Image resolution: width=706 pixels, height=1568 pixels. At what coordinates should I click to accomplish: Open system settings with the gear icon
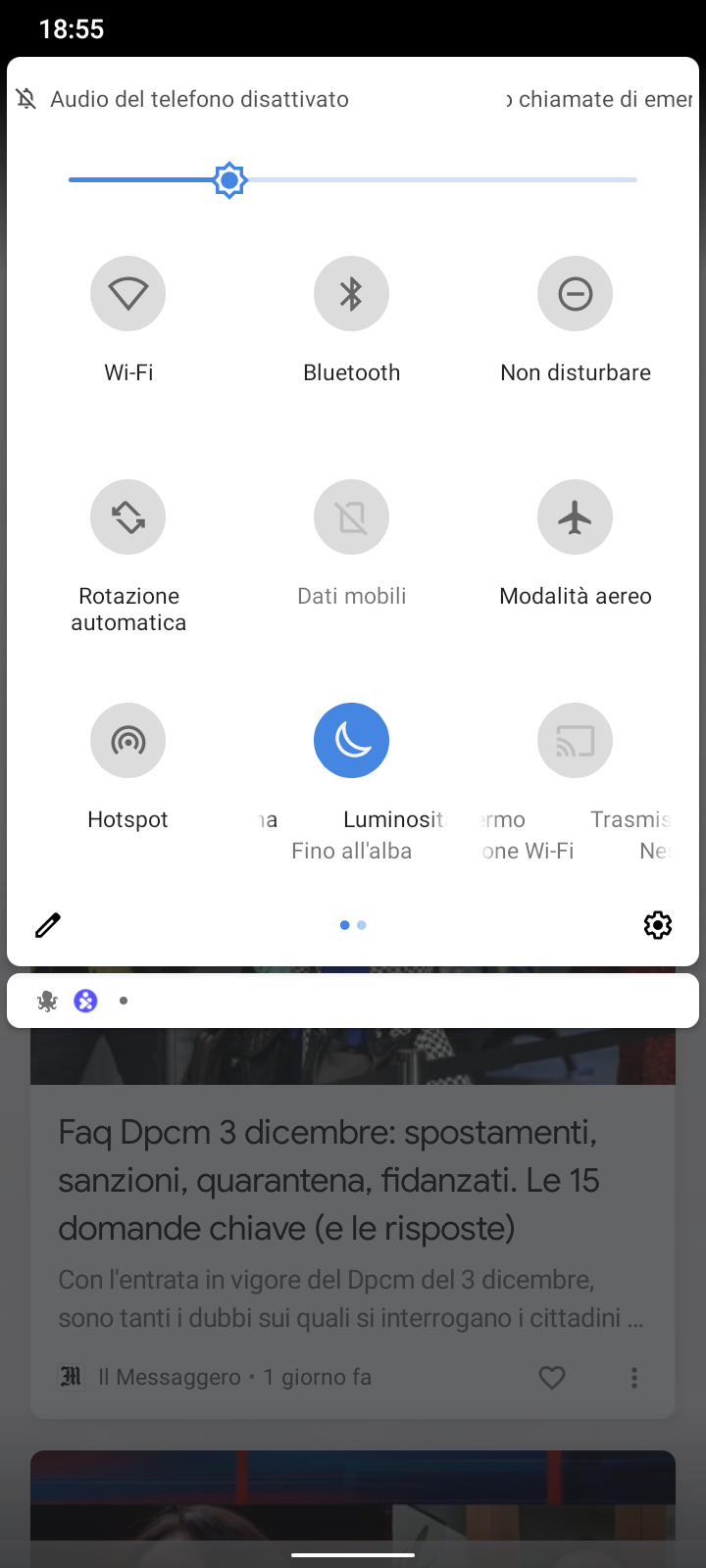point(658,925)
